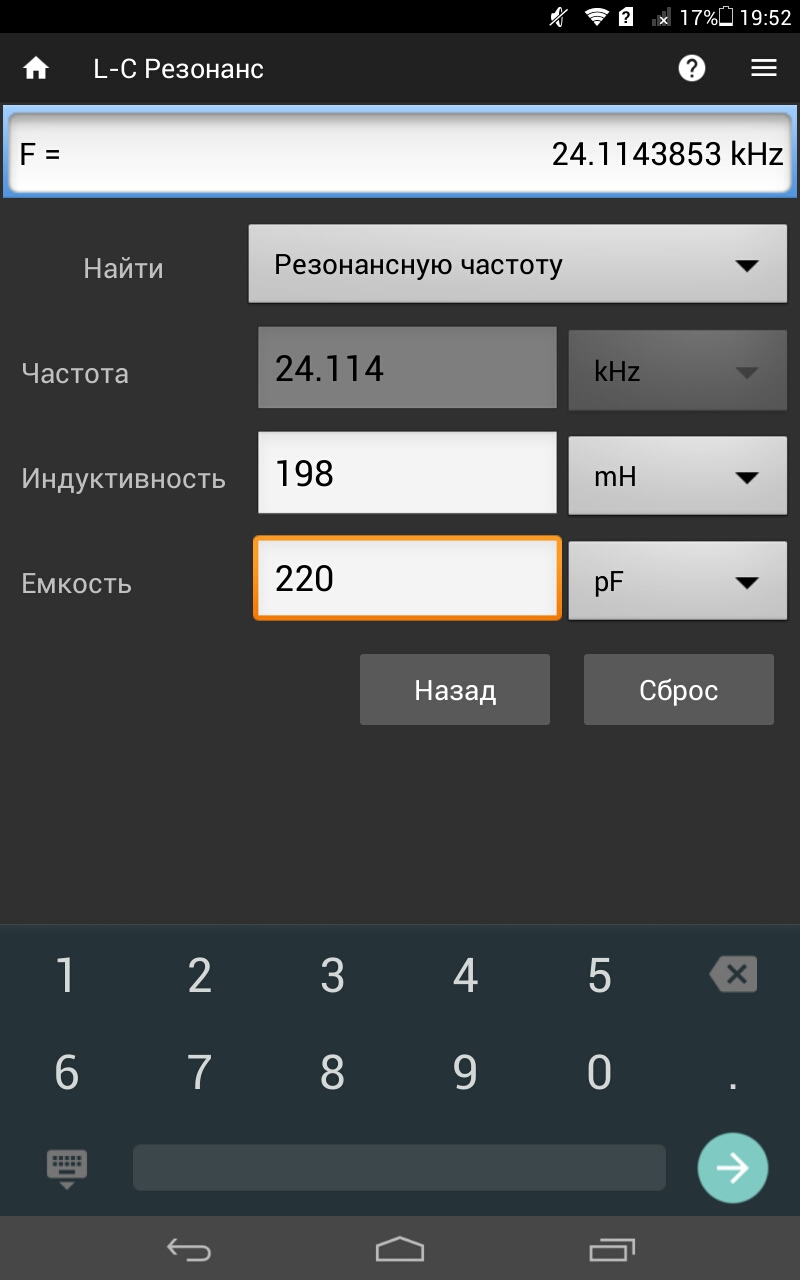Tap the system back button

189,1249
